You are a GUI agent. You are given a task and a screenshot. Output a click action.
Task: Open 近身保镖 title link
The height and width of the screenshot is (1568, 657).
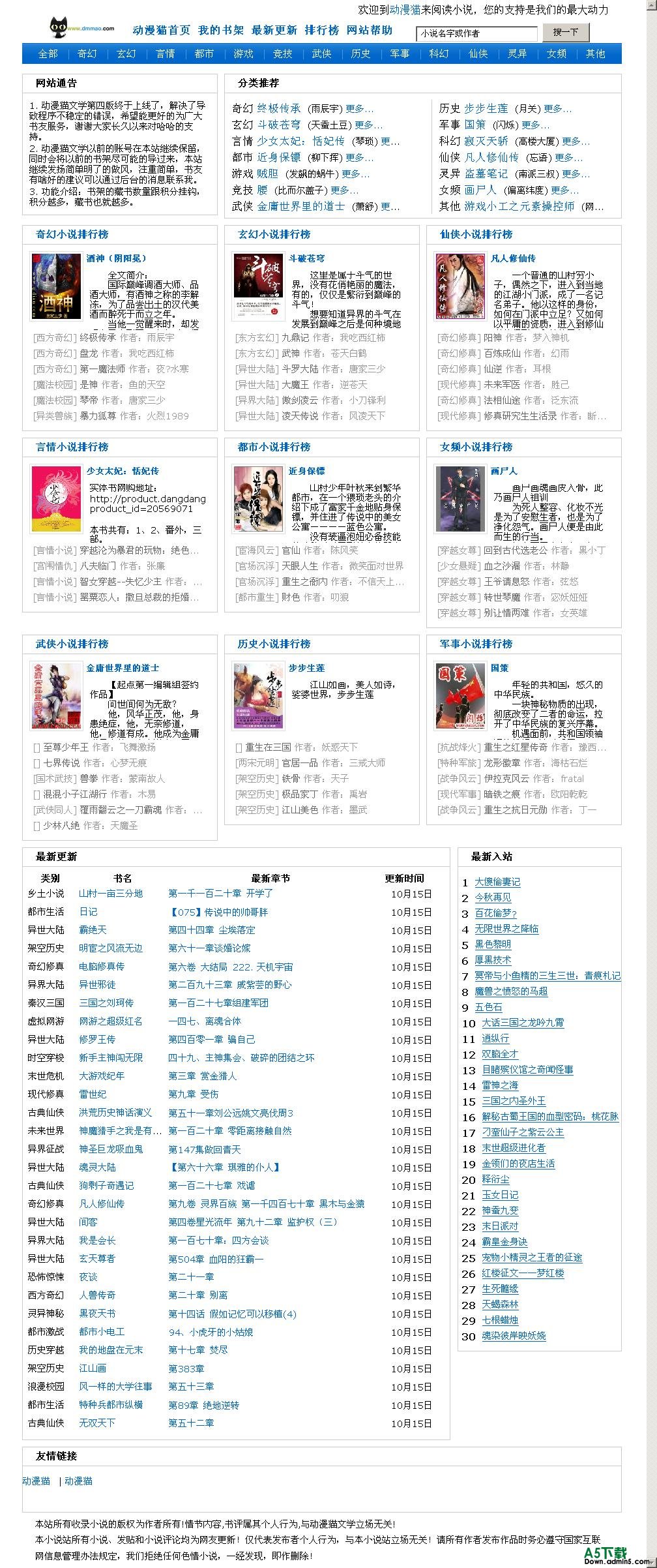(306, 471)
